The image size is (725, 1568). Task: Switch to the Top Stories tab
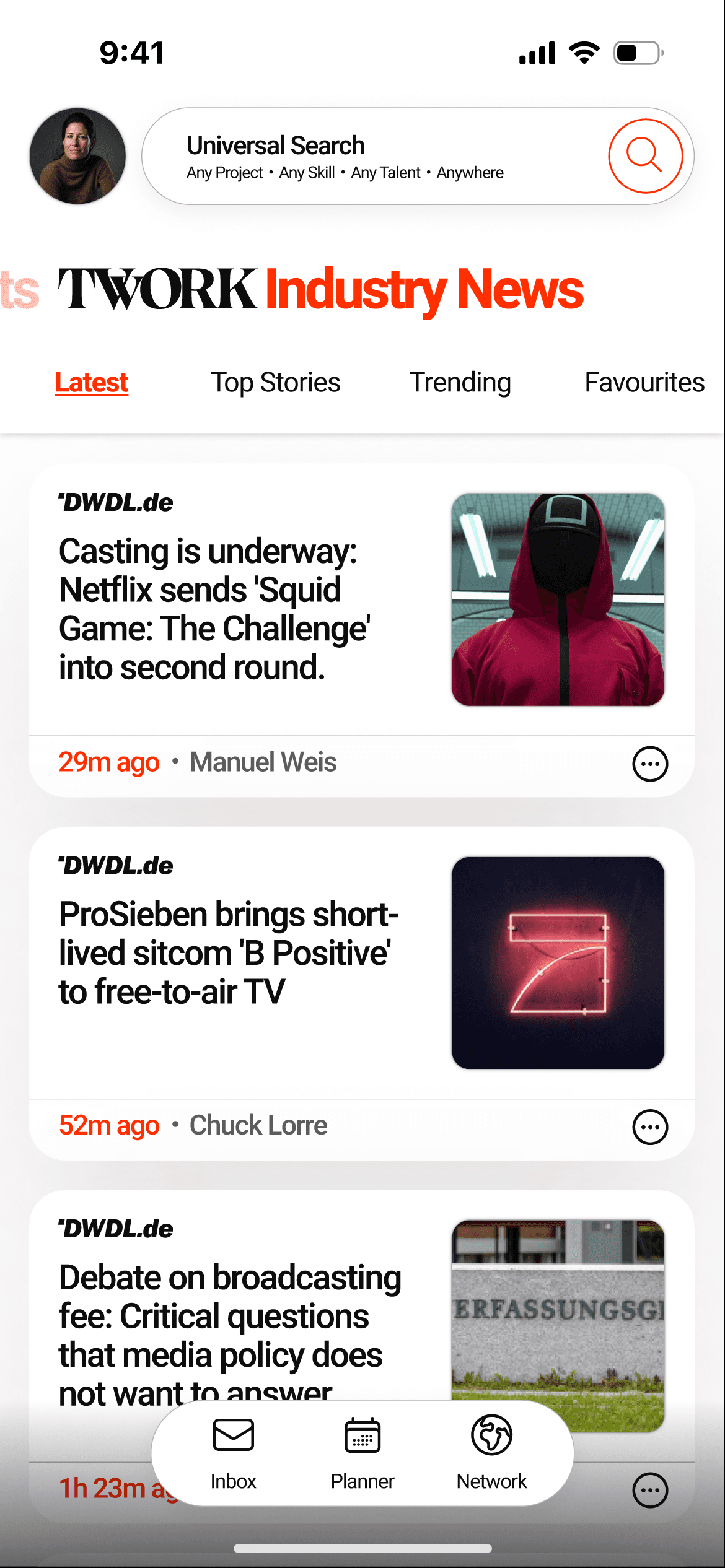pyautogui.click(x=276, y=382)
